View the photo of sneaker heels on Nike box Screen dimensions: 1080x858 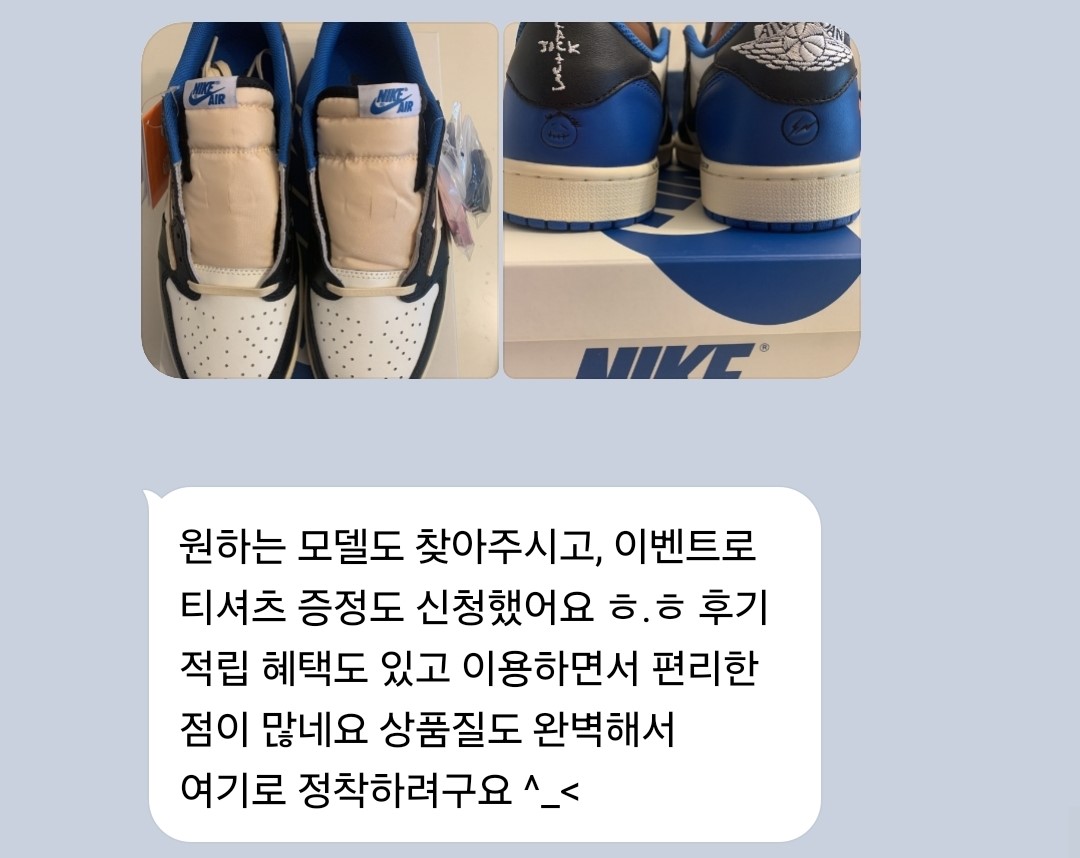click(681, 200)
